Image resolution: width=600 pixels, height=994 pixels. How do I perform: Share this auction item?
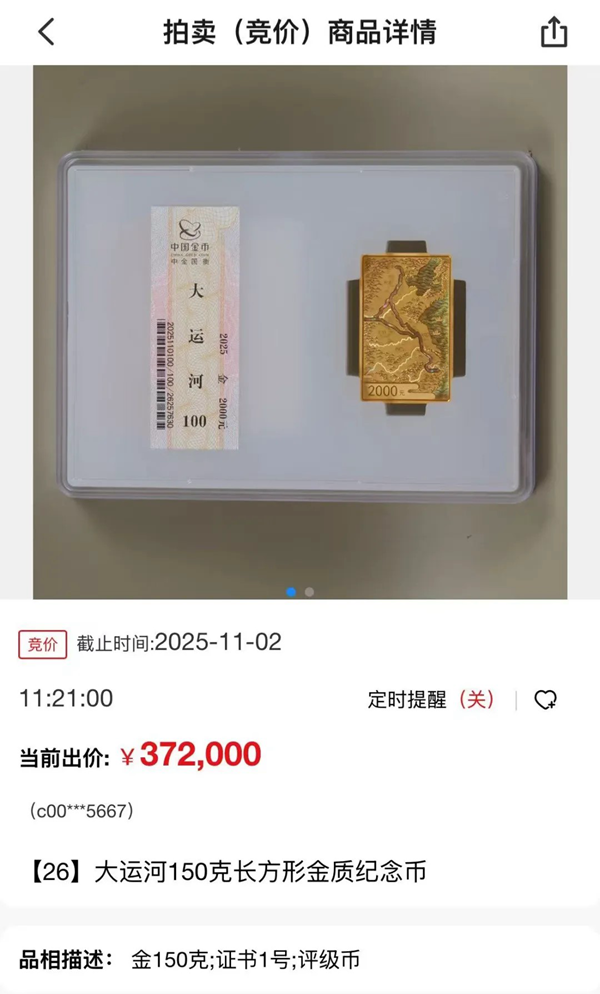point(554,32)
